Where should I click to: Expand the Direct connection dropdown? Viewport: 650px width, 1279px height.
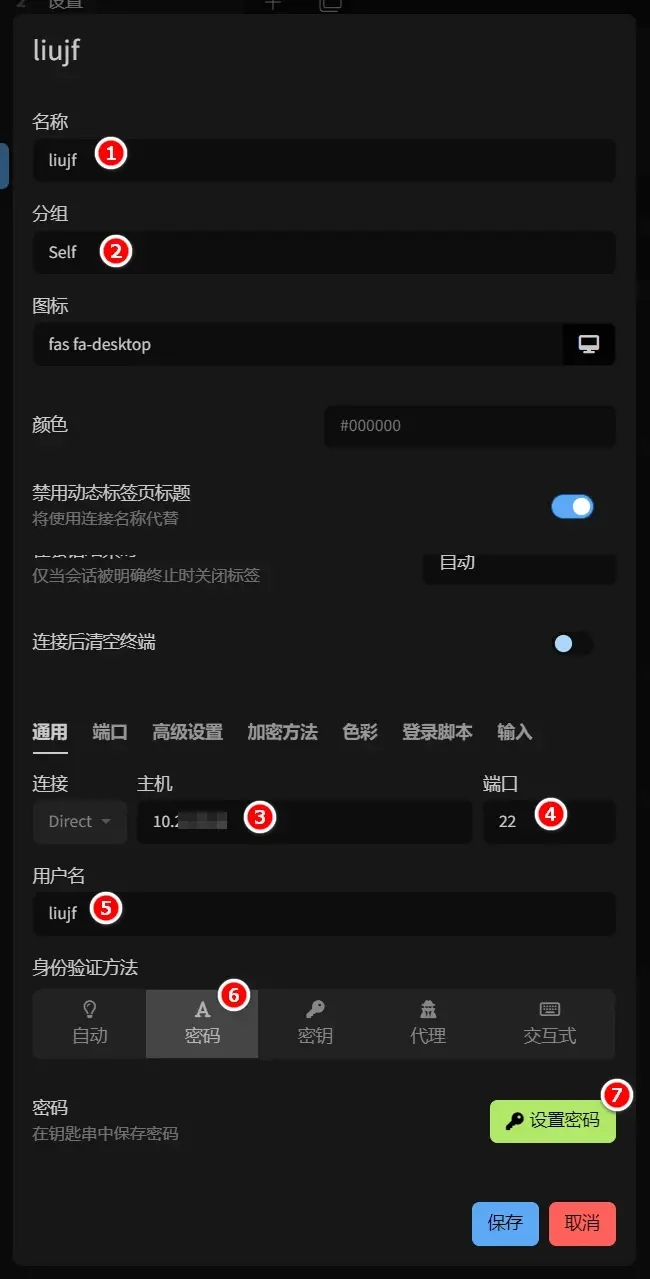click(80, 822)
